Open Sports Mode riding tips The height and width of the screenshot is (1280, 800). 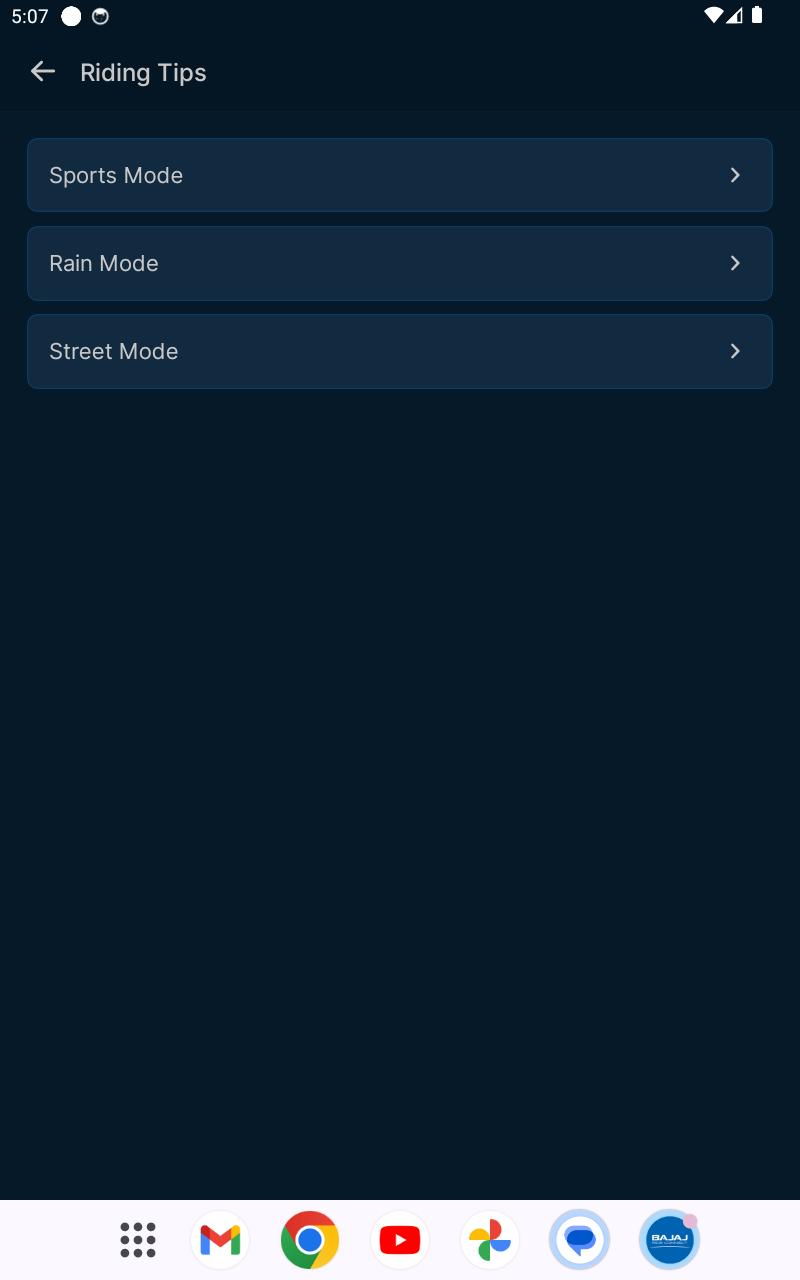tap(400, 175)
